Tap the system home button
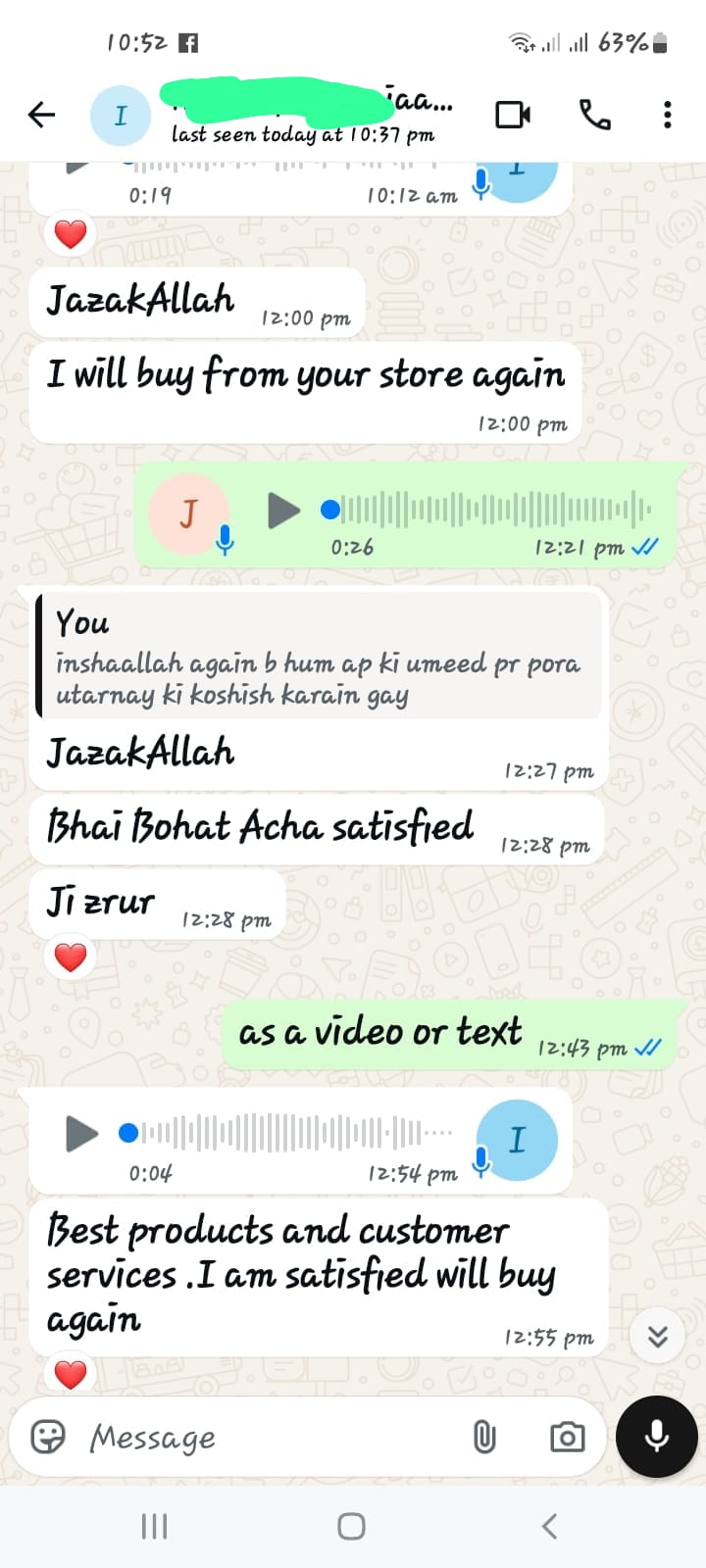This screenshot has height=1568, width=706. point(351,1526)
